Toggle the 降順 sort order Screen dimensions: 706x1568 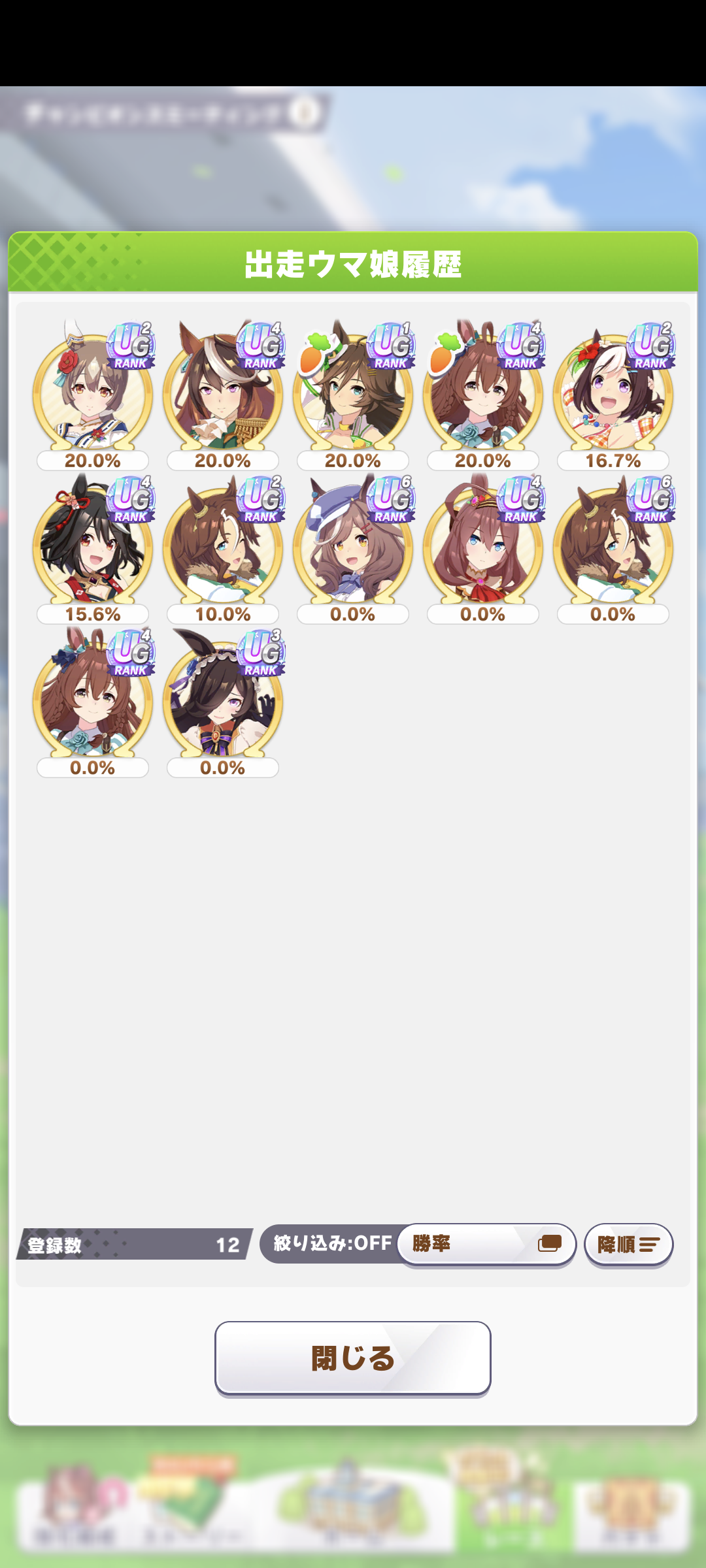[628, 1244]
